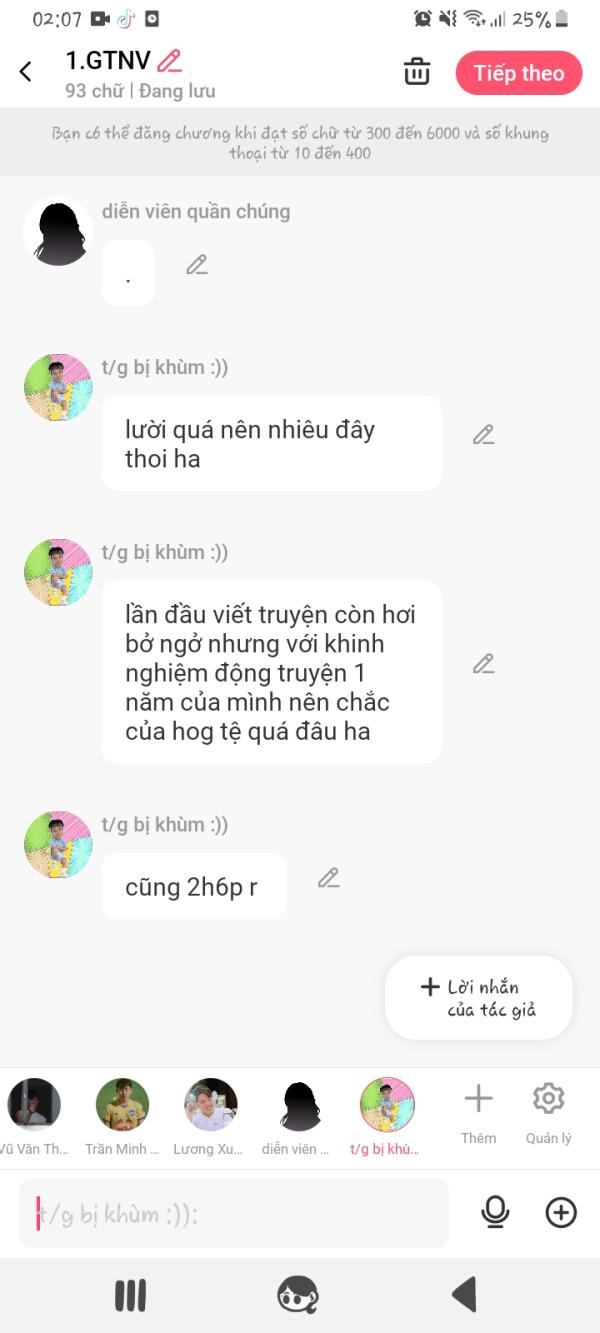
Task: Tap the microphone voice input icon
Action: pyautogui.click(x=495, y=1213)
